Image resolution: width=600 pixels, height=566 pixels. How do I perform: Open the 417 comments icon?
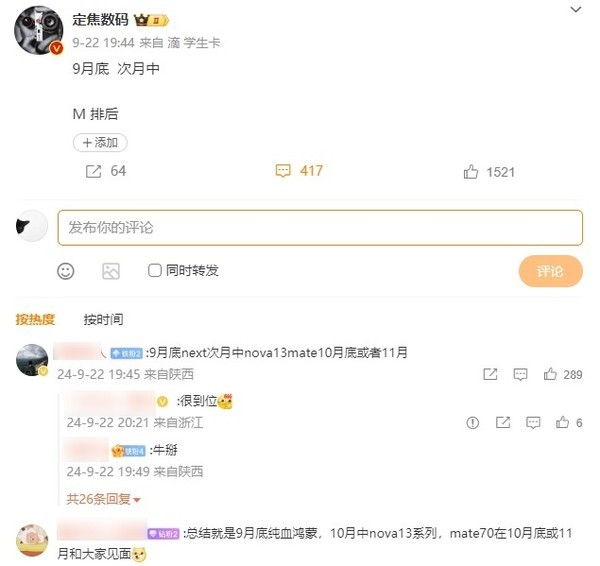pos(283,171)
